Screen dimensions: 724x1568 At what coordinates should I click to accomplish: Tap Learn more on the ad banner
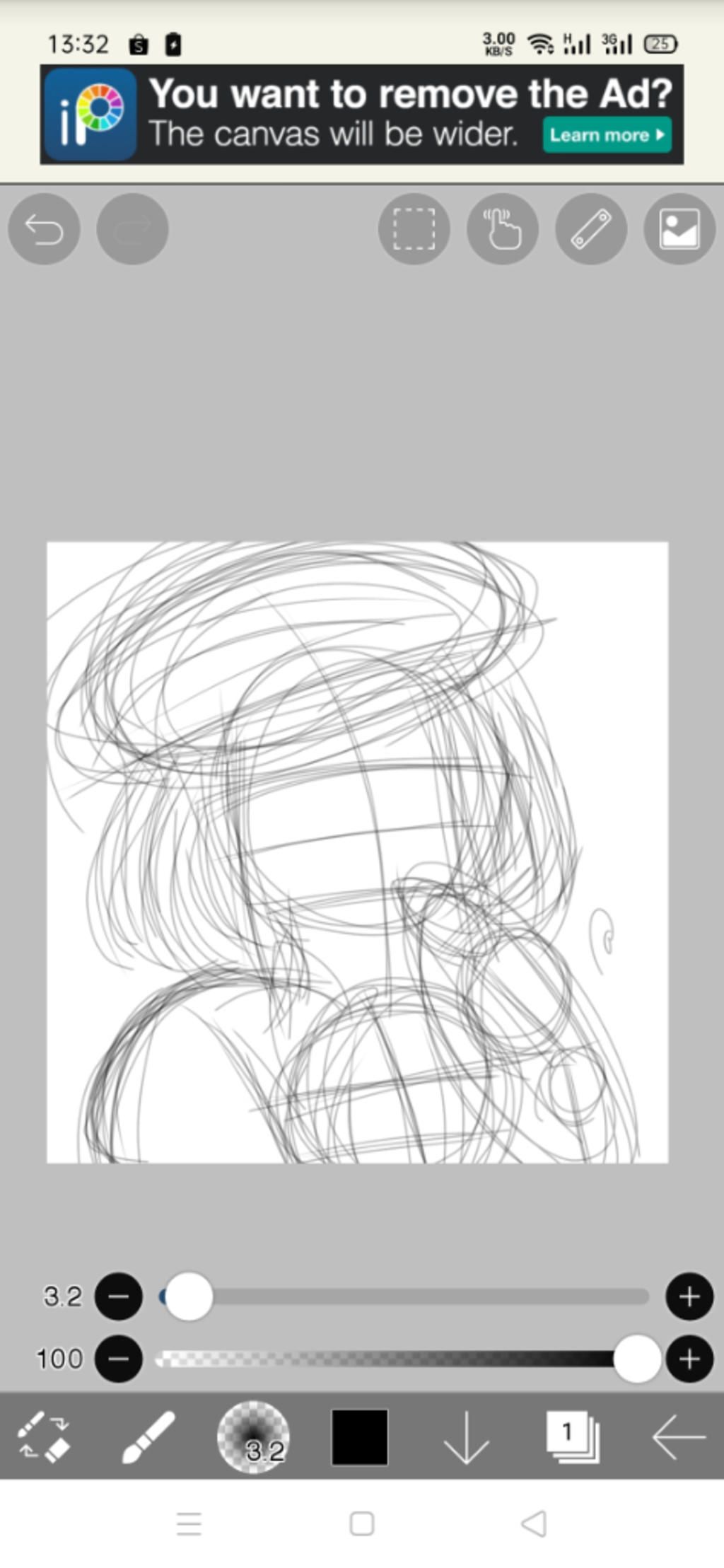(x=607, y=135)
